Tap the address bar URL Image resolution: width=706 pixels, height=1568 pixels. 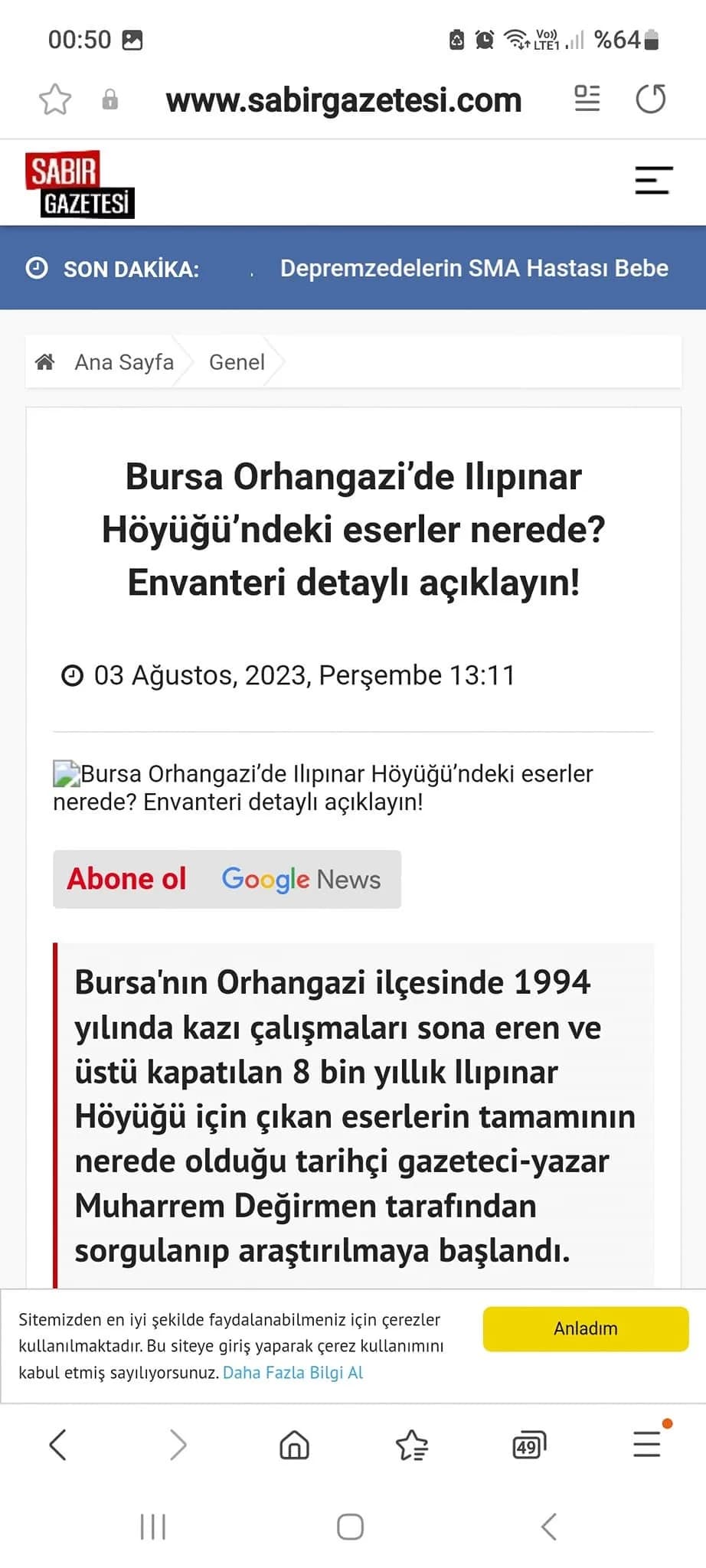pyautogui.click(x=344, y=100)
